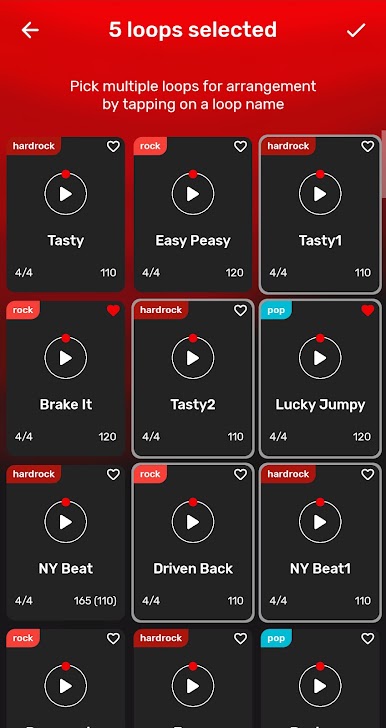Play the Driven Back loop preview
386x728 pixels.
(193, 521)
